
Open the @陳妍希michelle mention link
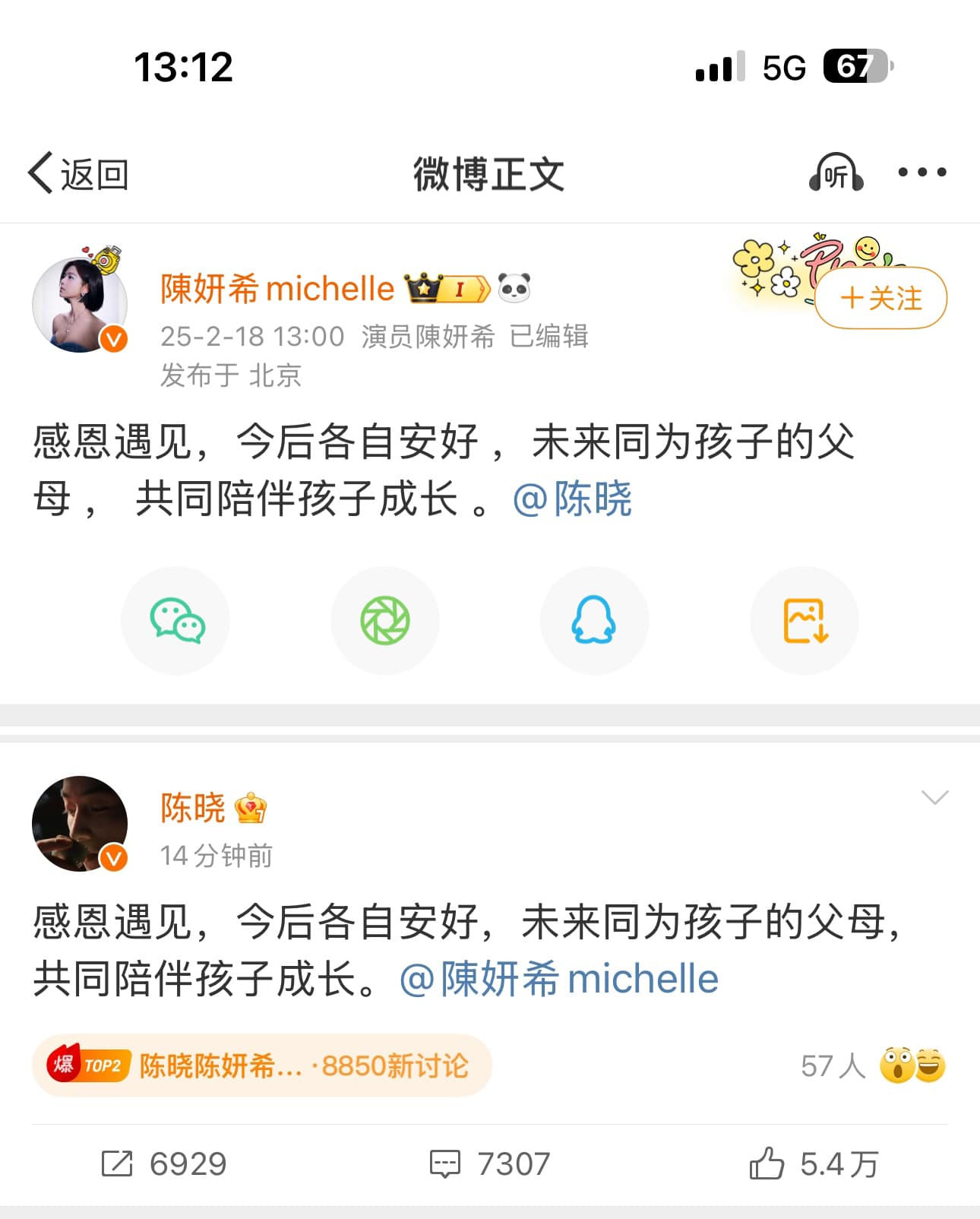558,979
